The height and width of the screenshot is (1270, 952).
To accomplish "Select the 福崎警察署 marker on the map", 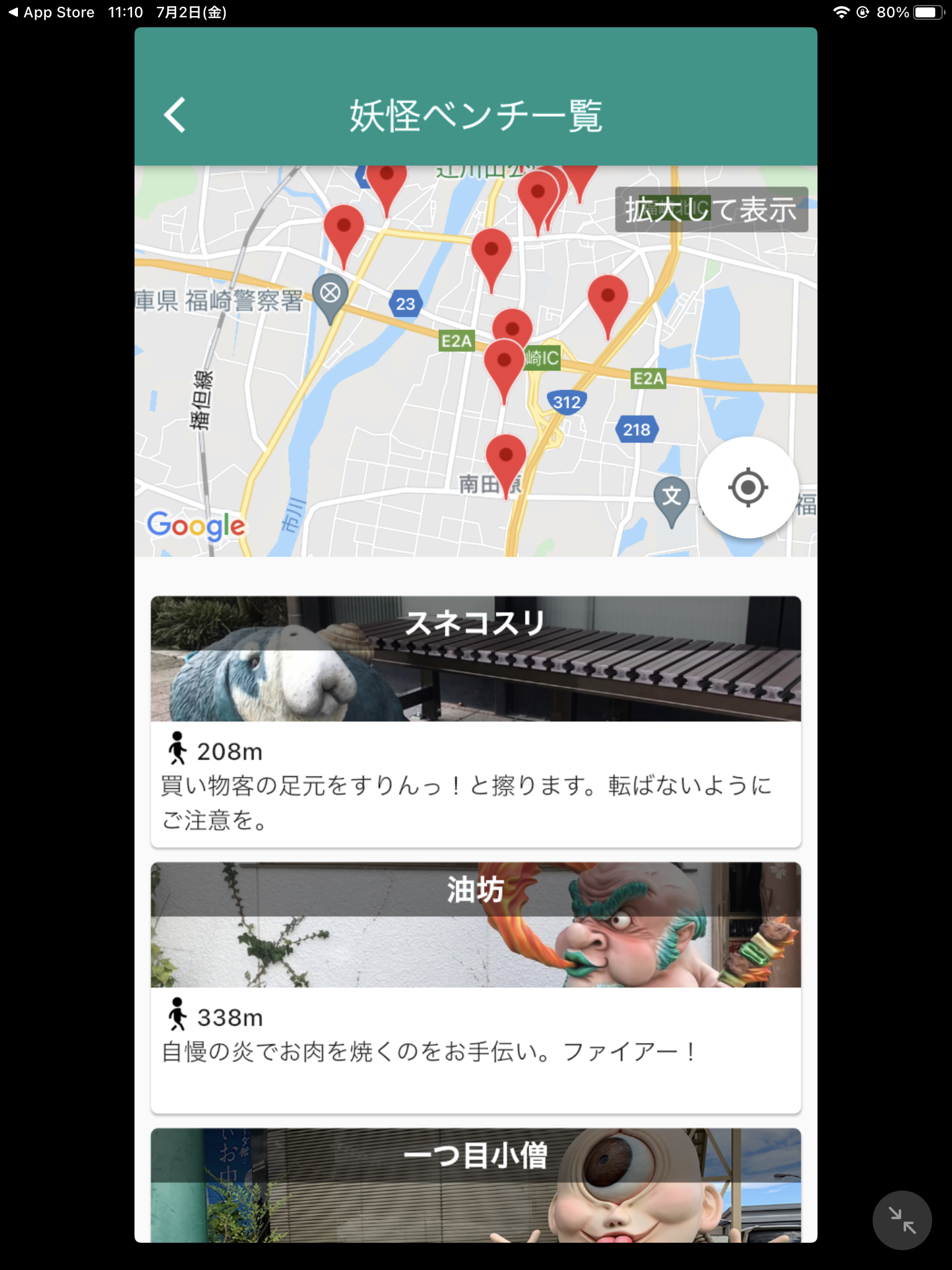I will click(330, 295).
